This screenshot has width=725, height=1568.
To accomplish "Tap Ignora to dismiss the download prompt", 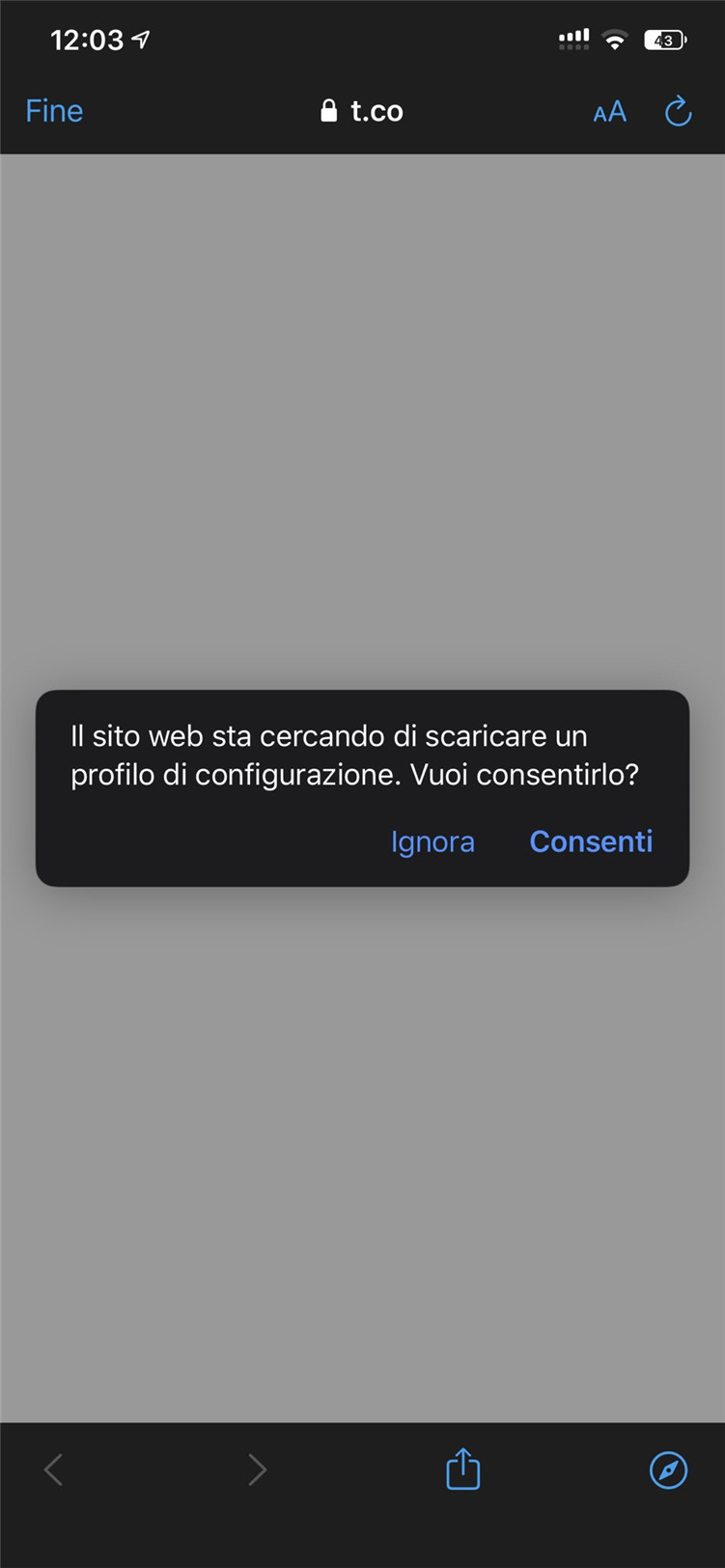I will 432,842.
